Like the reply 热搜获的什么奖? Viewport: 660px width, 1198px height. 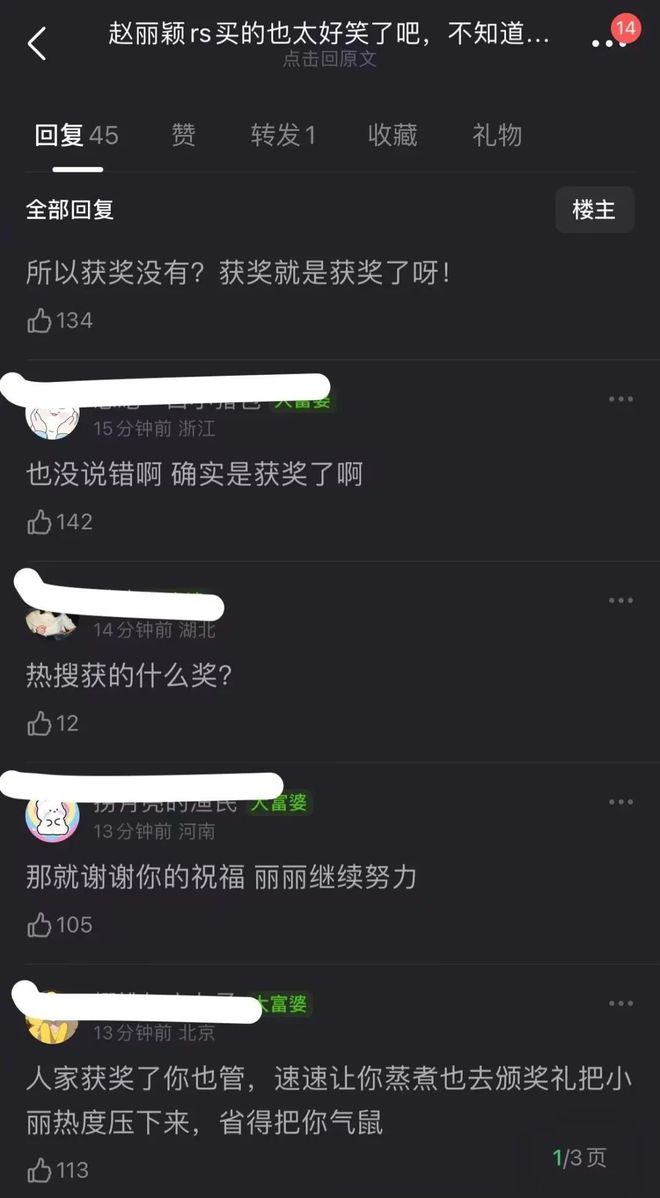tap(40, 724)
